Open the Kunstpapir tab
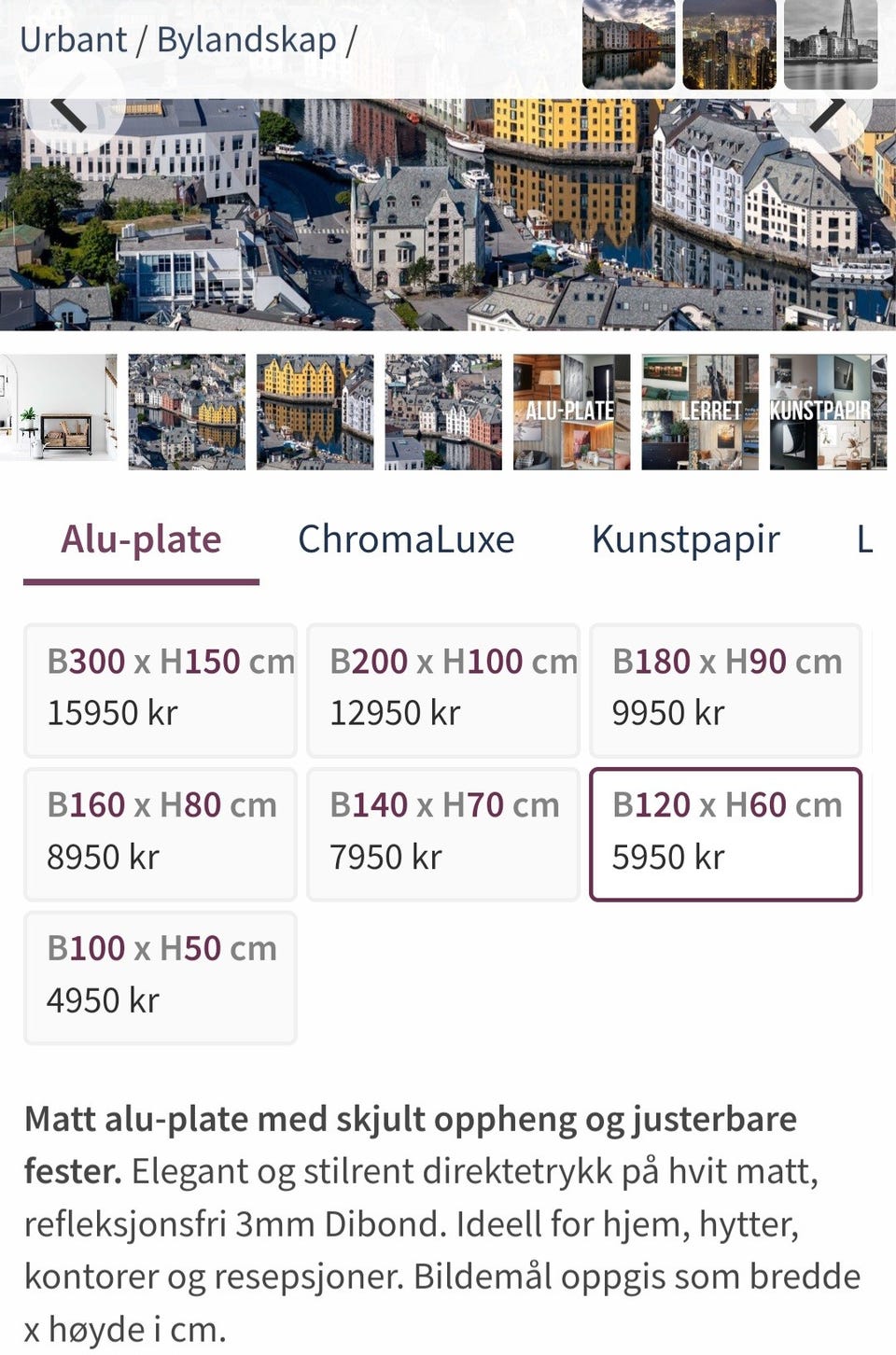Viewport: 896px width, 1355px height. 685,539
